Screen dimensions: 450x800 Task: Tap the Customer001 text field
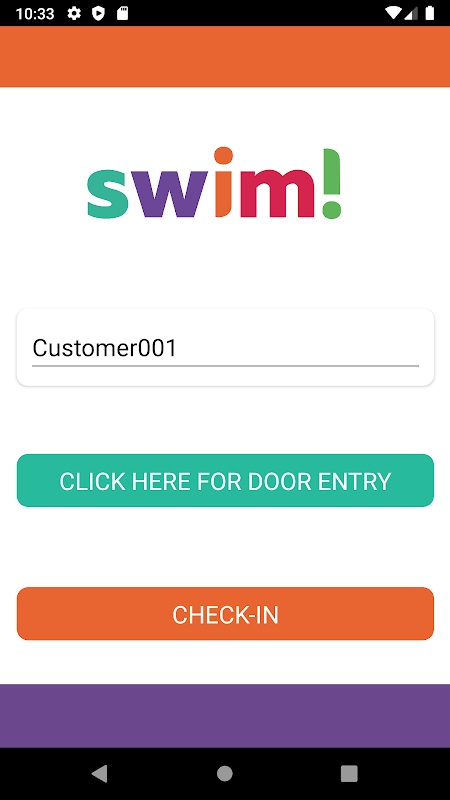pyautogui.click(x=225, y=348)
